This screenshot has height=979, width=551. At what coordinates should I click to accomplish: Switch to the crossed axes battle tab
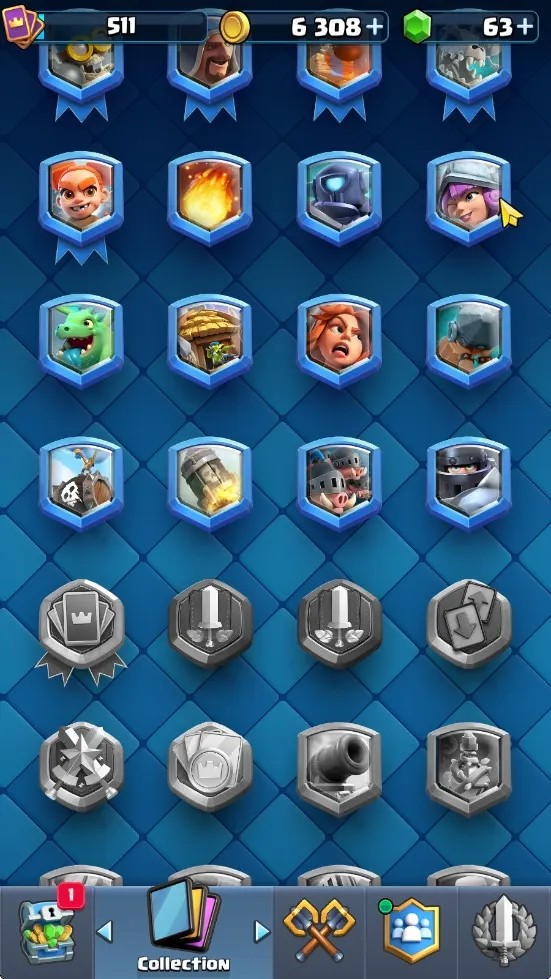point(319,930)
